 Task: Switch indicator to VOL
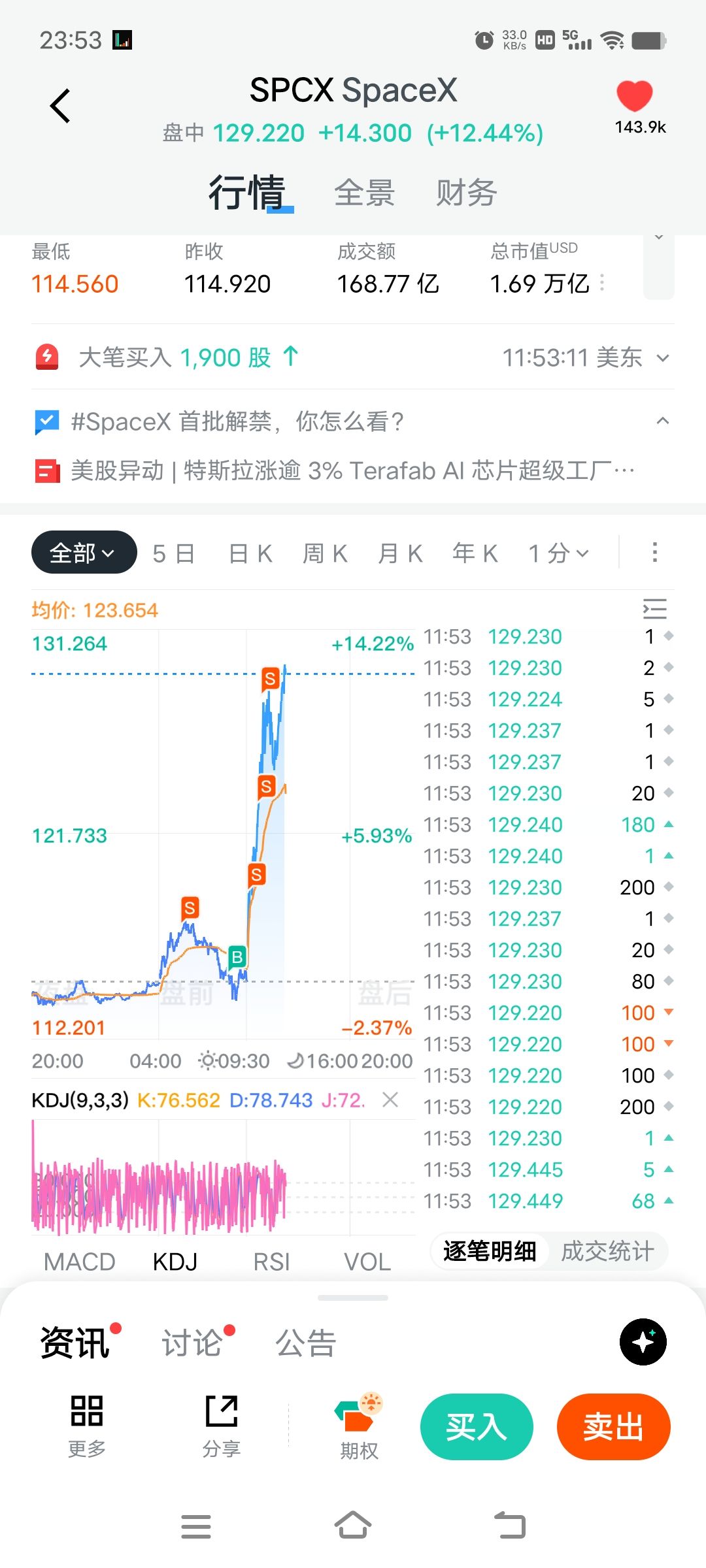(x=367, y=1262)
